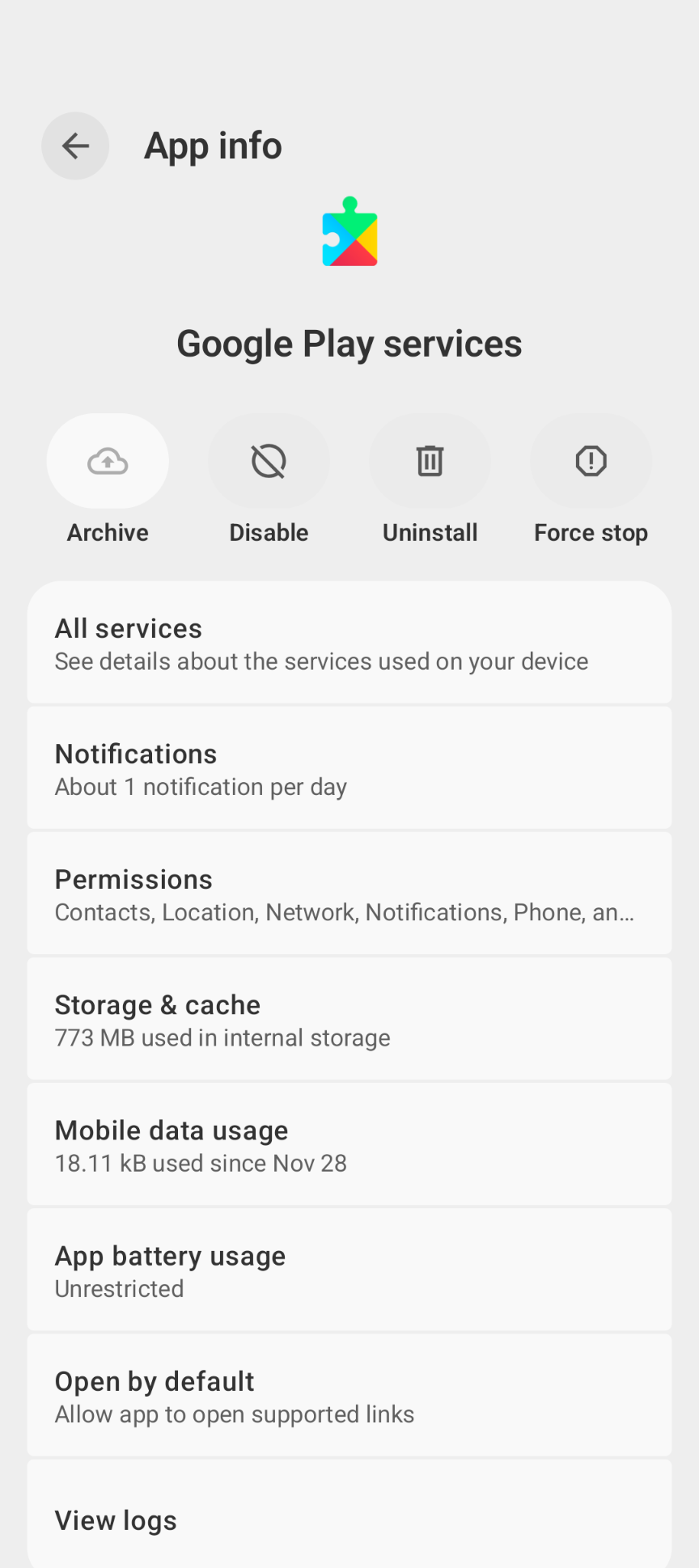Viewport: 699px width, 1568px height.
Task: Tap the Google Play services app name
Action: coord(349,343)
